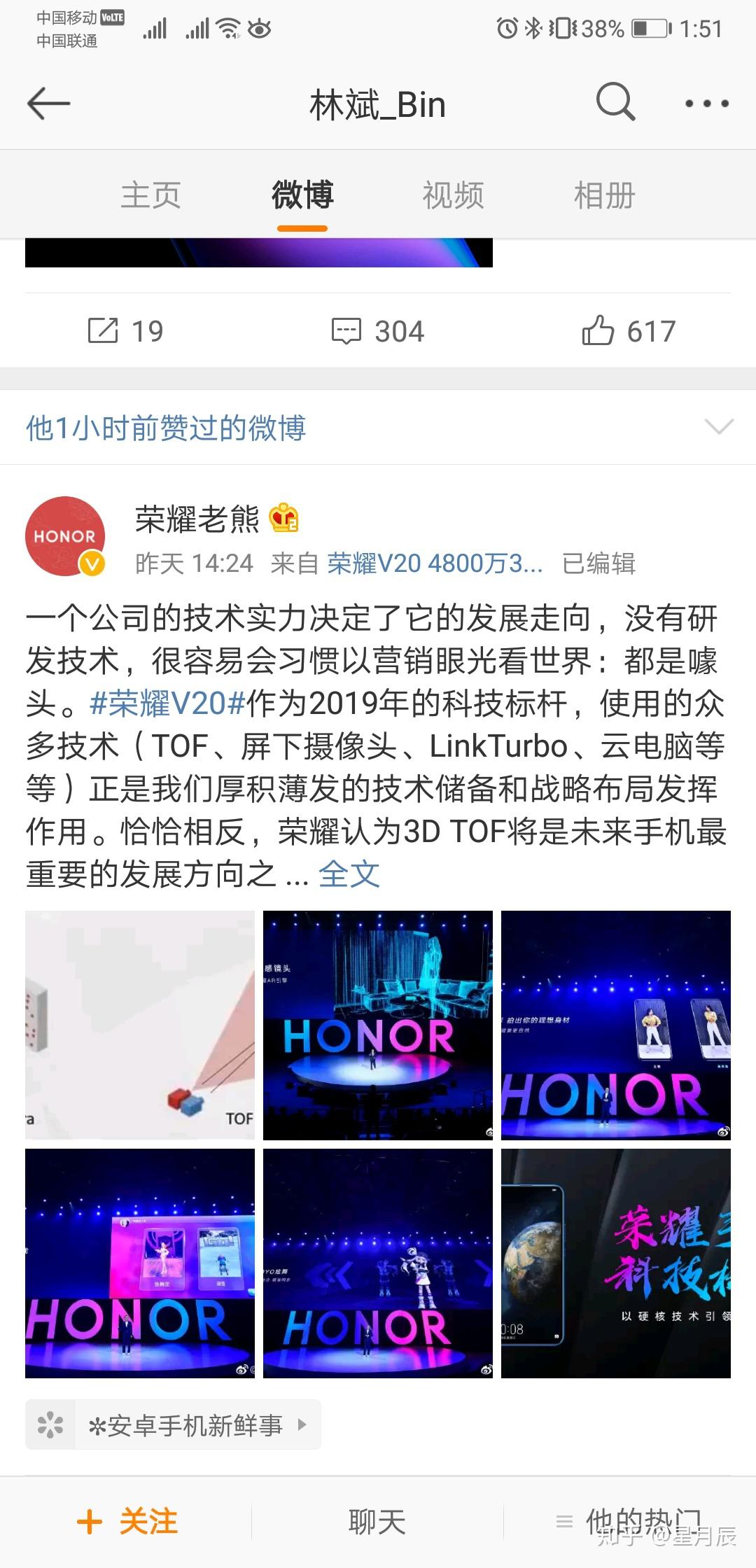
Task: Switch to the 主页 tab
Action: [150, 195]
